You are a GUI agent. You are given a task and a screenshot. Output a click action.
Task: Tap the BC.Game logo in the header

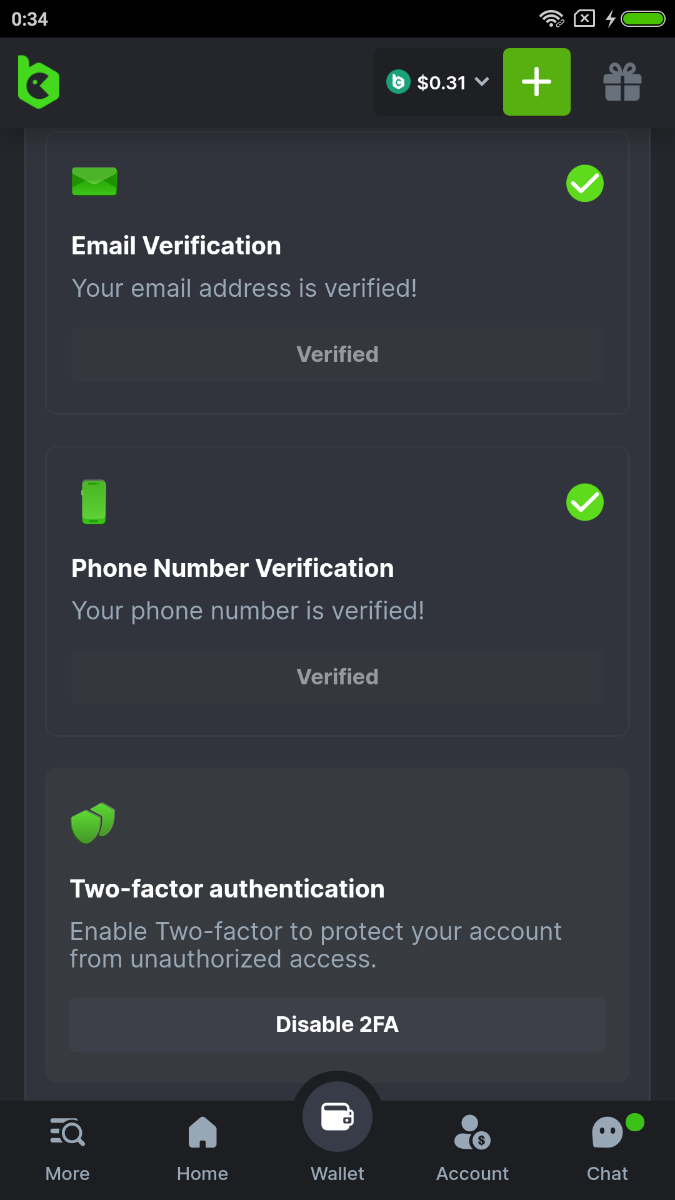point(39,82)
